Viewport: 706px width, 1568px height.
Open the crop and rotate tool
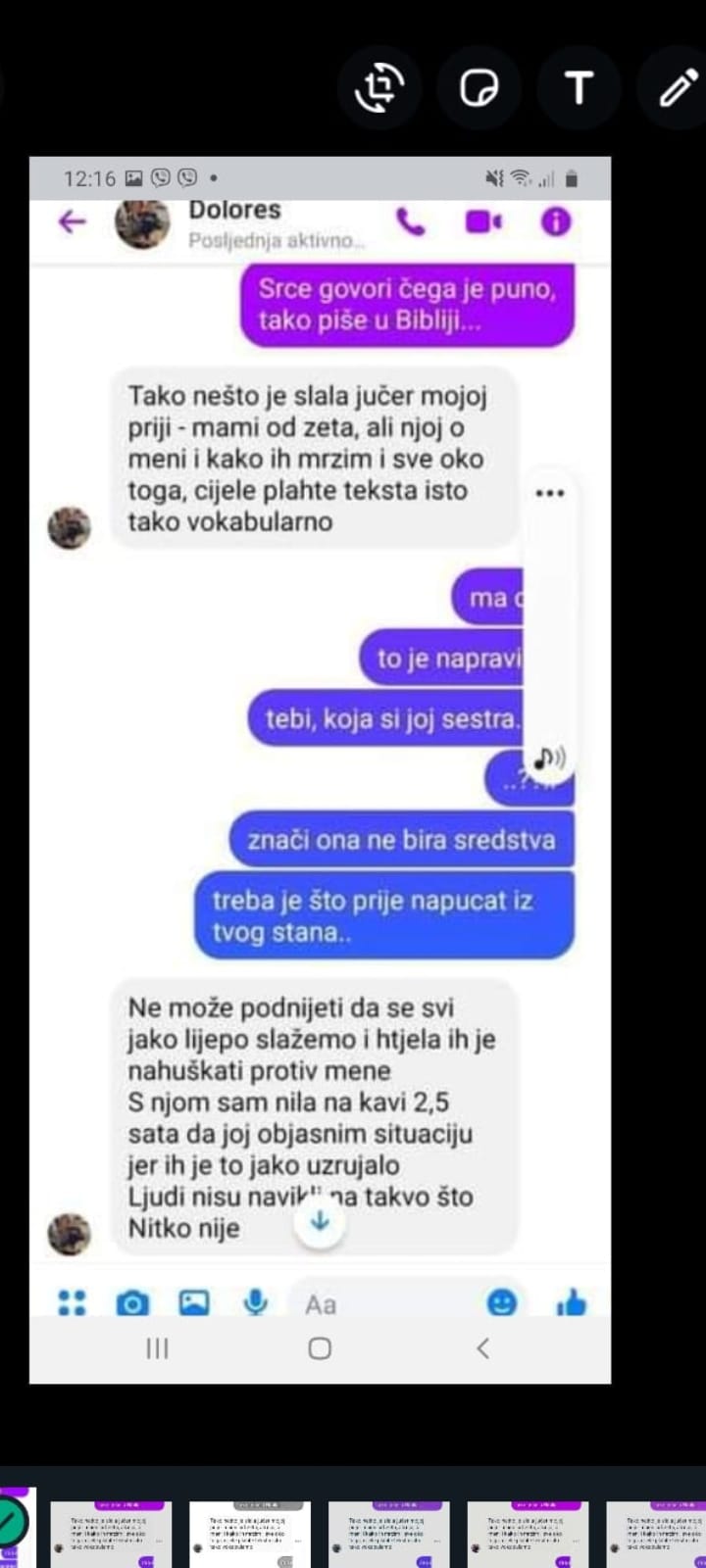[379, 88]
